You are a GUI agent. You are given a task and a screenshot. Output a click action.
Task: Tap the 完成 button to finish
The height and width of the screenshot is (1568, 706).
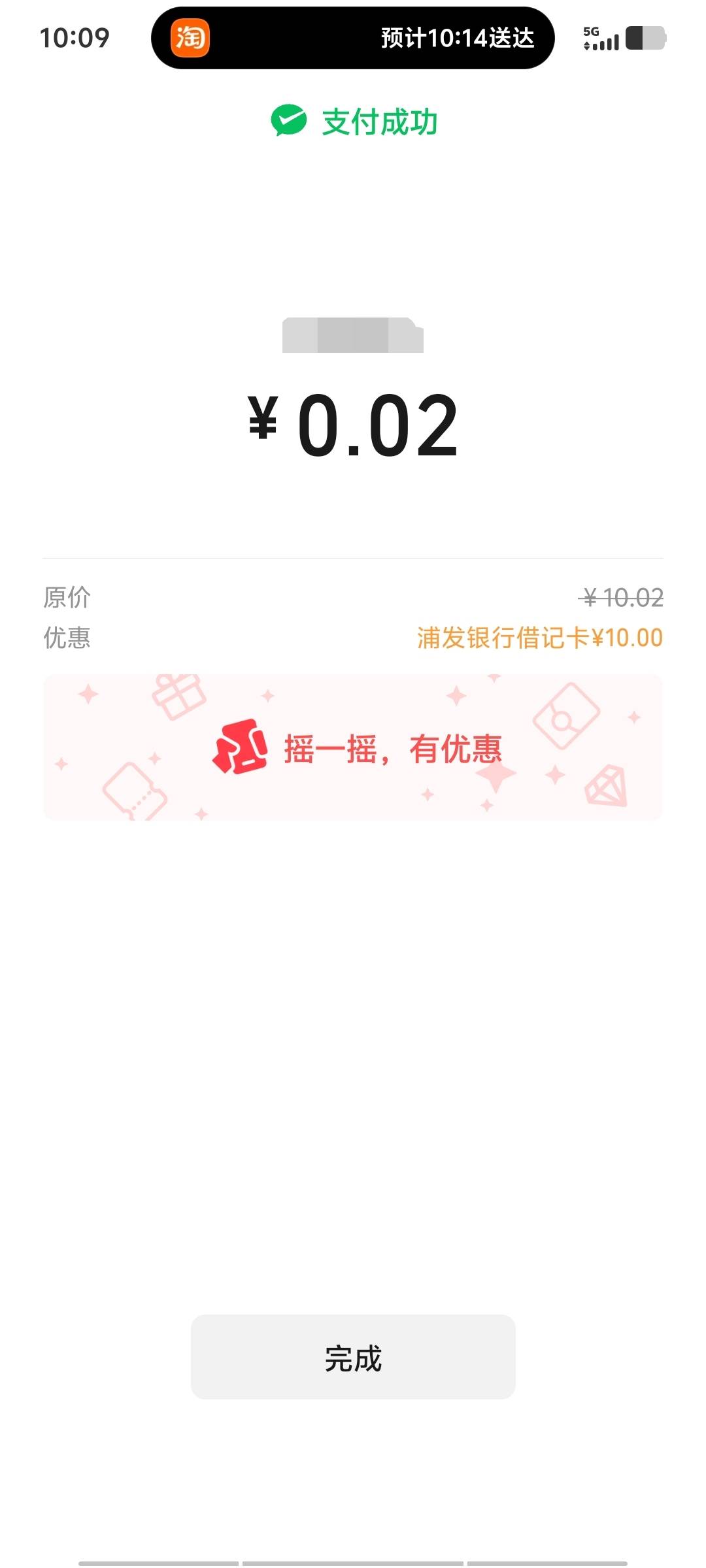coord(353,1356)
